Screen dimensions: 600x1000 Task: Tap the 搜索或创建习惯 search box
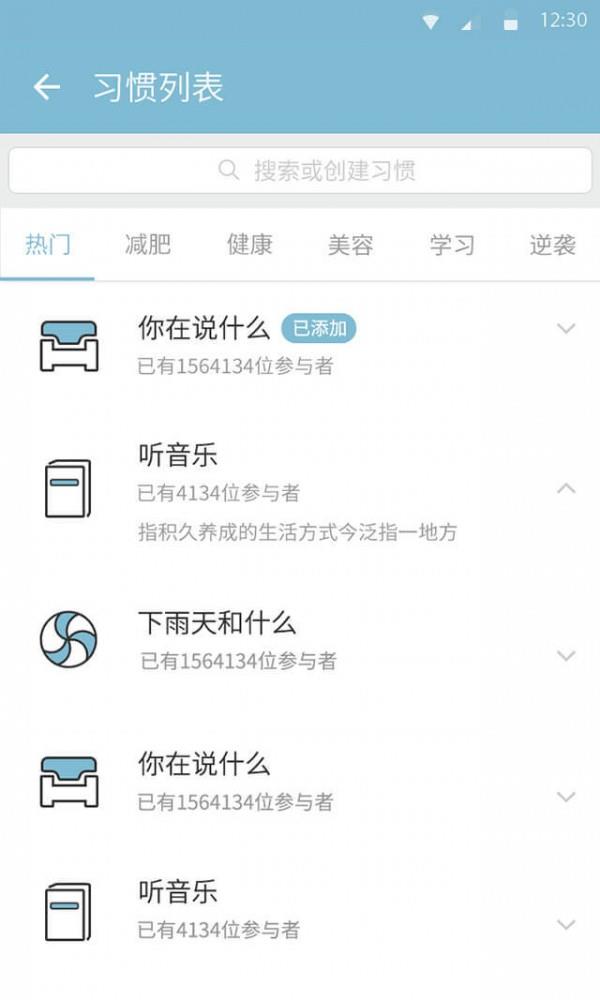[x=300, y=170]
